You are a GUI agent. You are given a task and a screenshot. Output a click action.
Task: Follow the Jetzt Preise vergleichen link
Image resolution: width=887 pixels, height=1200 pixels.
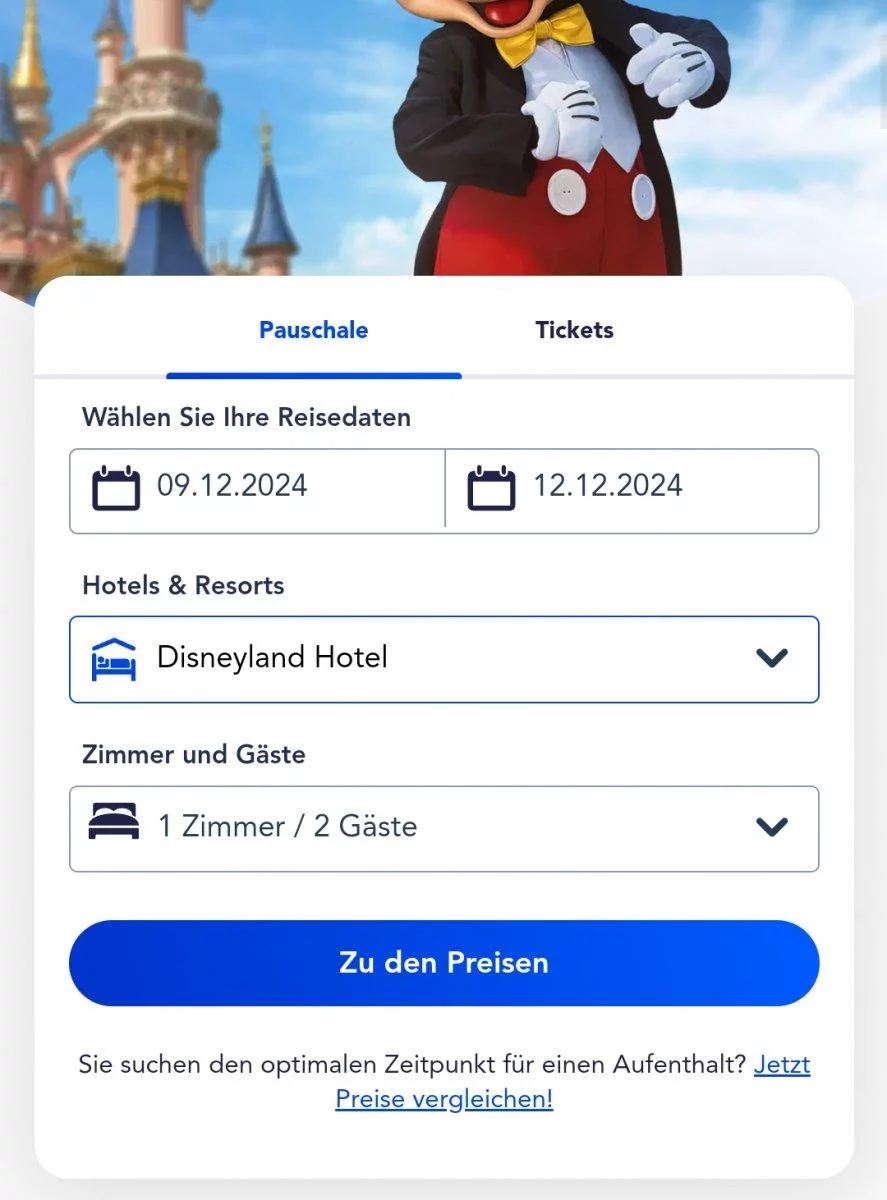[x=444, y=1099]
